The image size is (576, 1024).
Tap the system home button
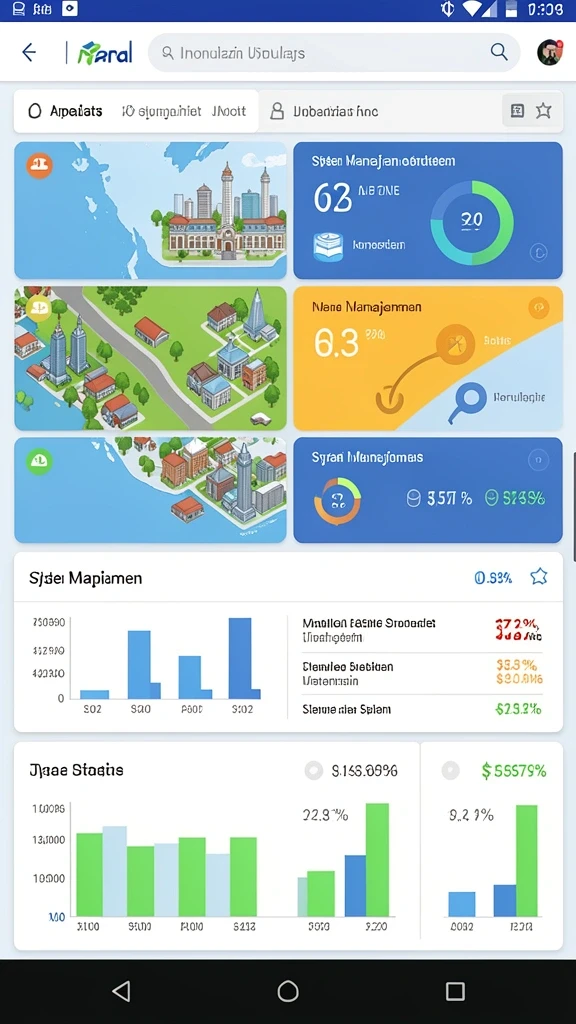tap(288, 991)
